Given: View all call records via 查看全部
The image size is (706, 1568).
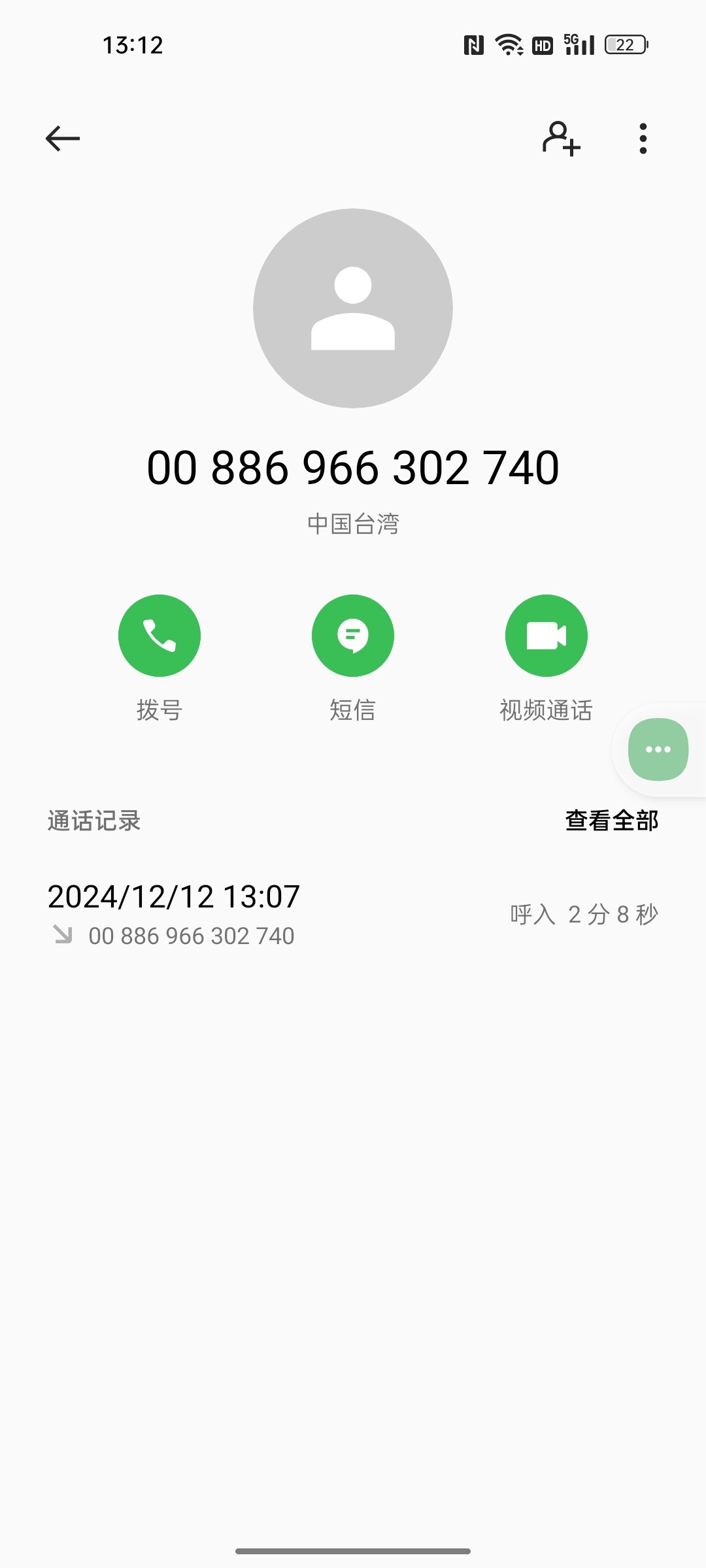Looking at the screenshot, I should pyautogui.click(x=612, y=821).
